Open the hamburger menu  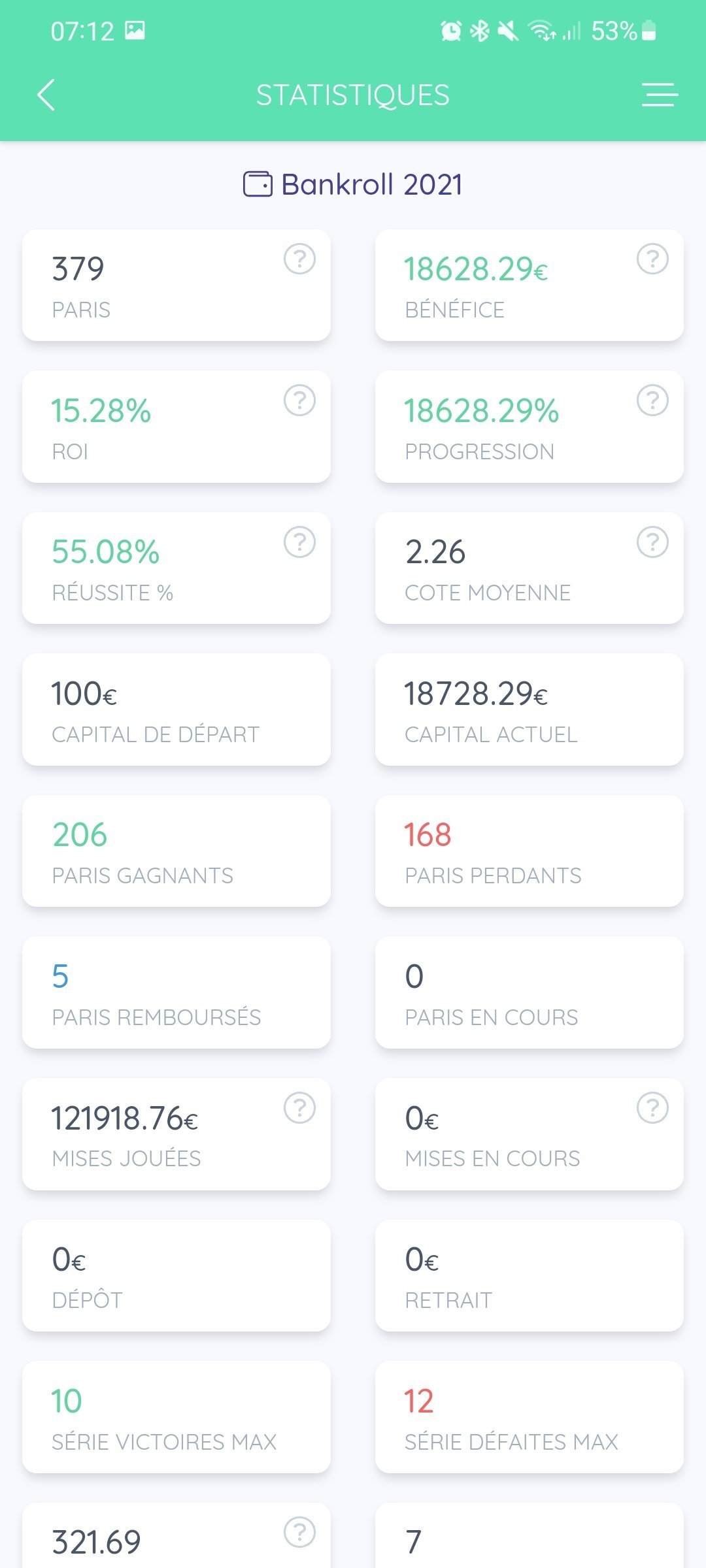pos(659,95)
